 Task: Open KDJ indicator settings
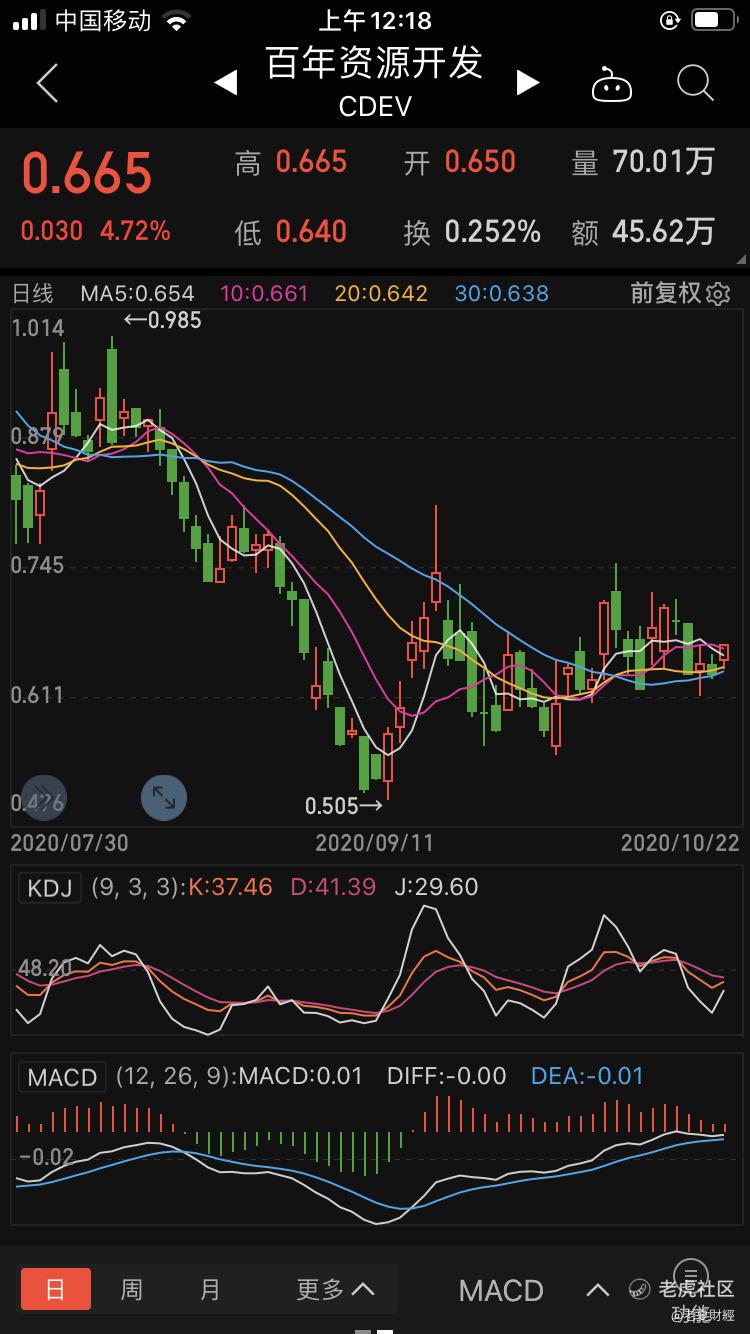click(50, 887)
